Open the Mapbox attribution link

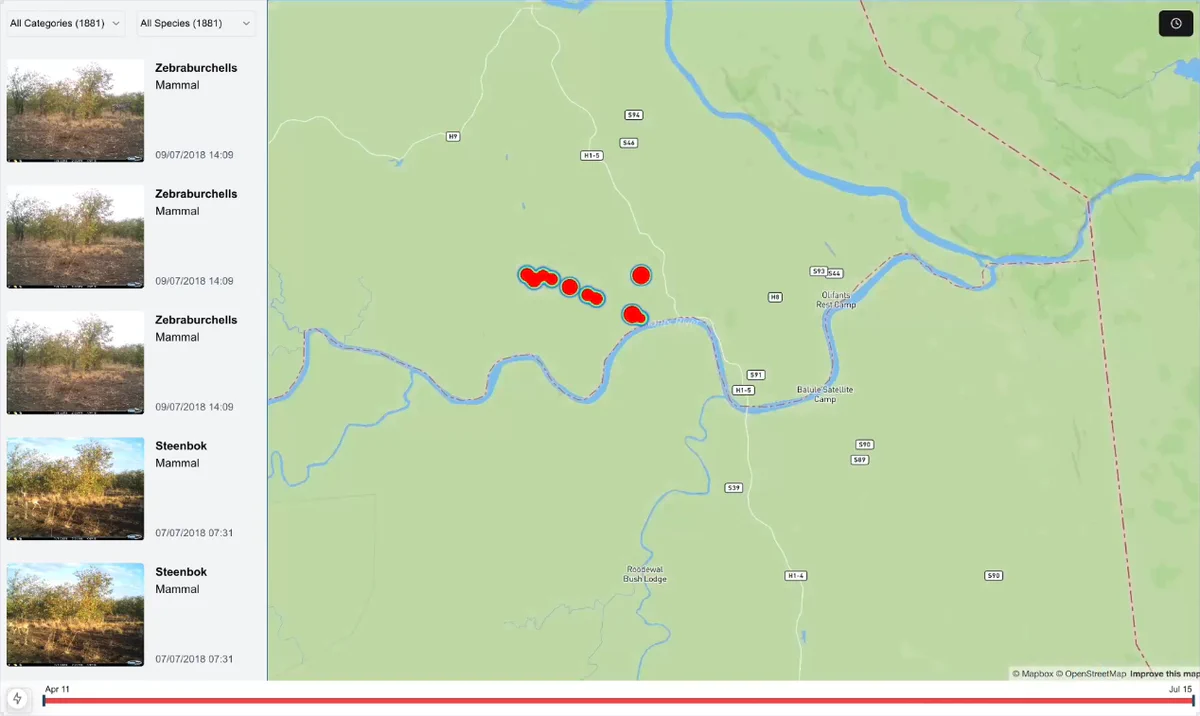(x=1036, y=674)
